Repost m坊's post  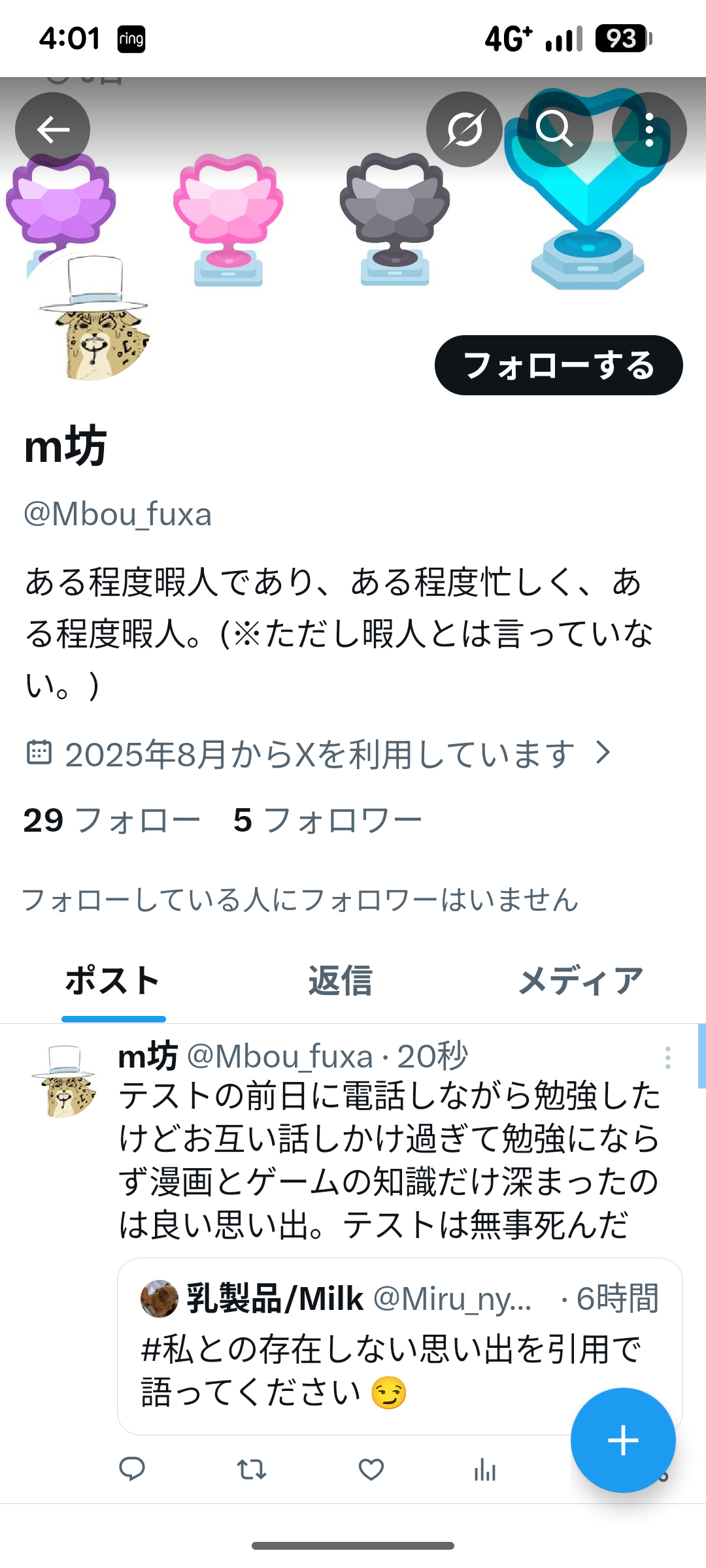pyautogui.click(x=251, y=1469)
